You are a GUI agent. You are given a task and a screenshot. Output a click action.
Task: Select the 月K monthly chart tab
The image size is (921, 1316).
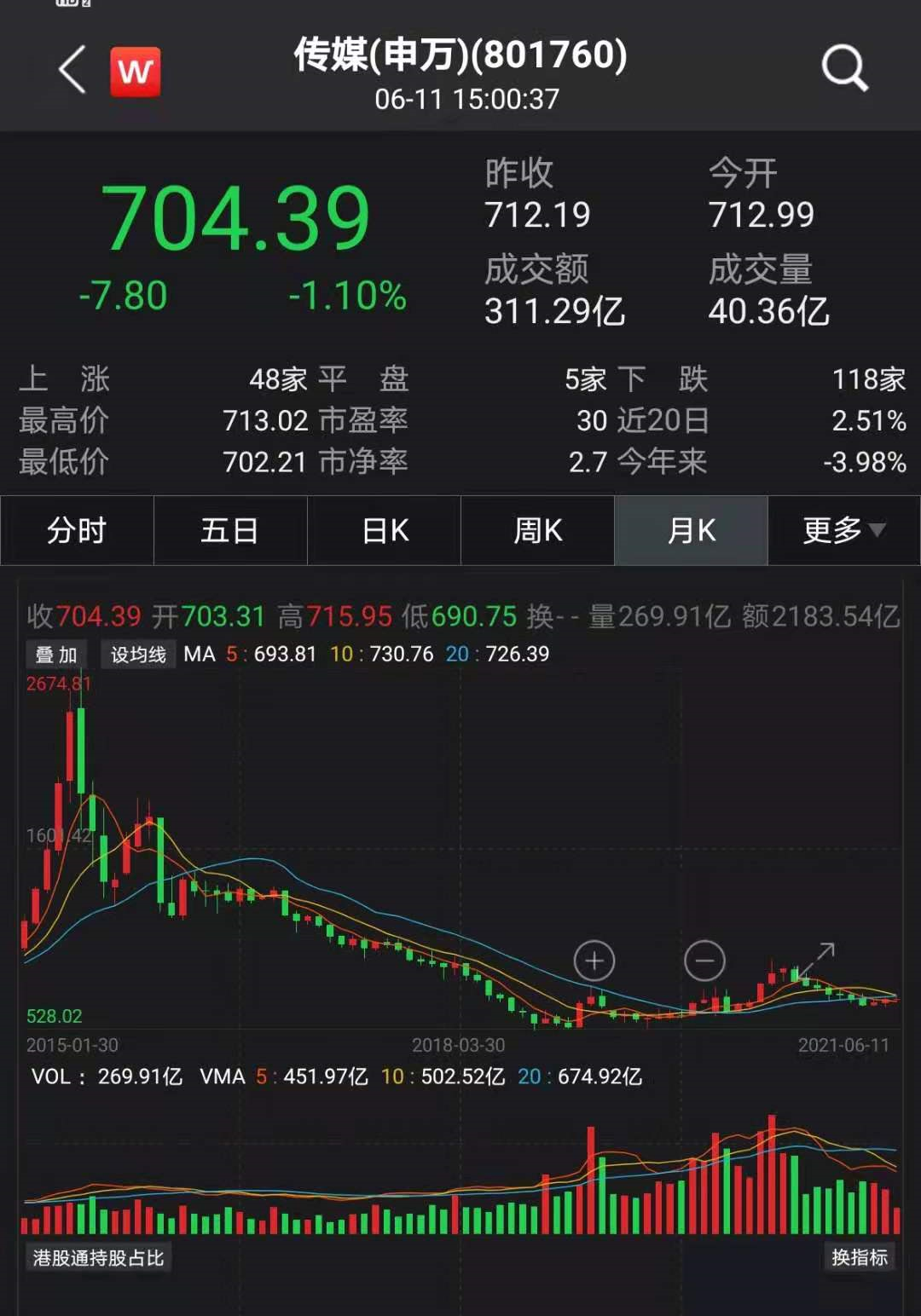(692, 531)
